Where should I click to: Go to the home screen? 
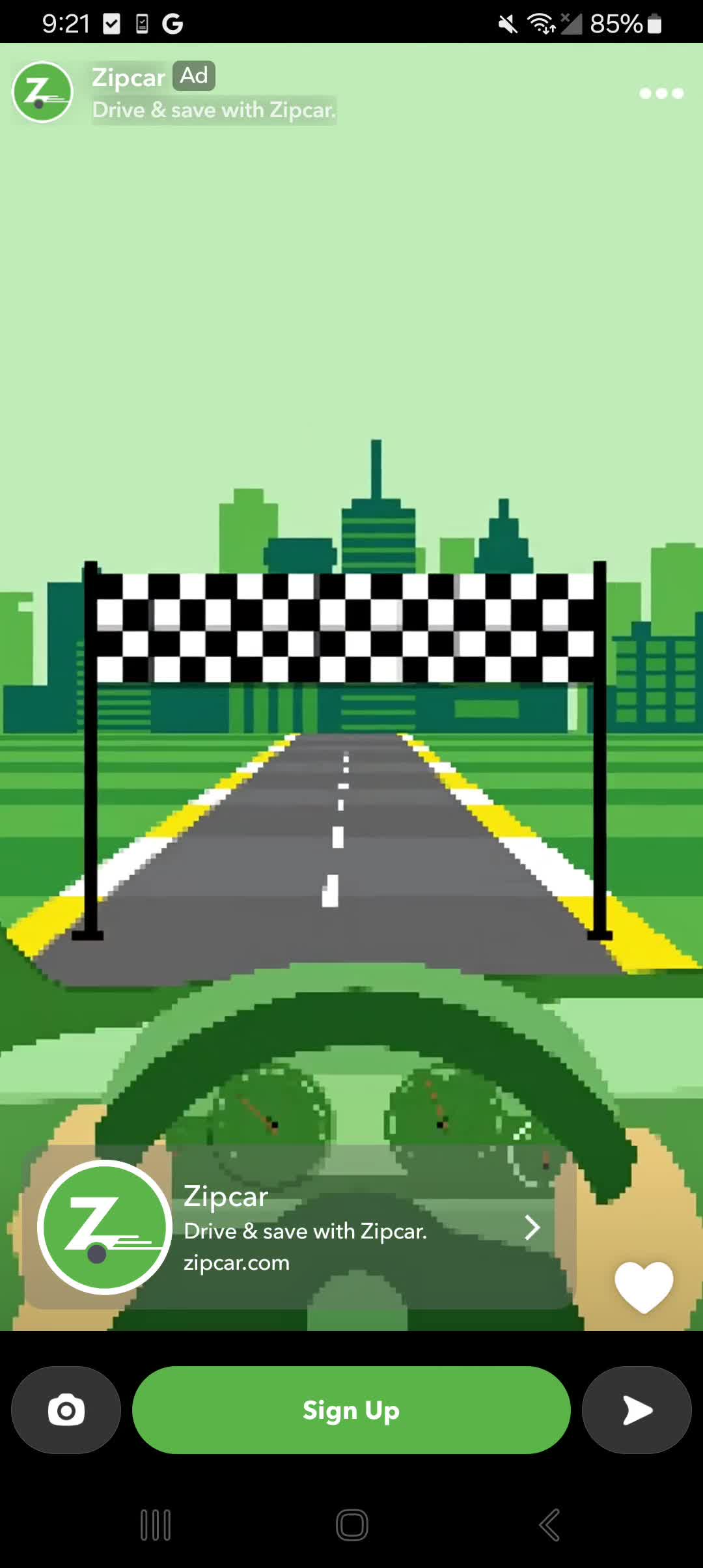pyautogui.click(x=351, y=1524)
